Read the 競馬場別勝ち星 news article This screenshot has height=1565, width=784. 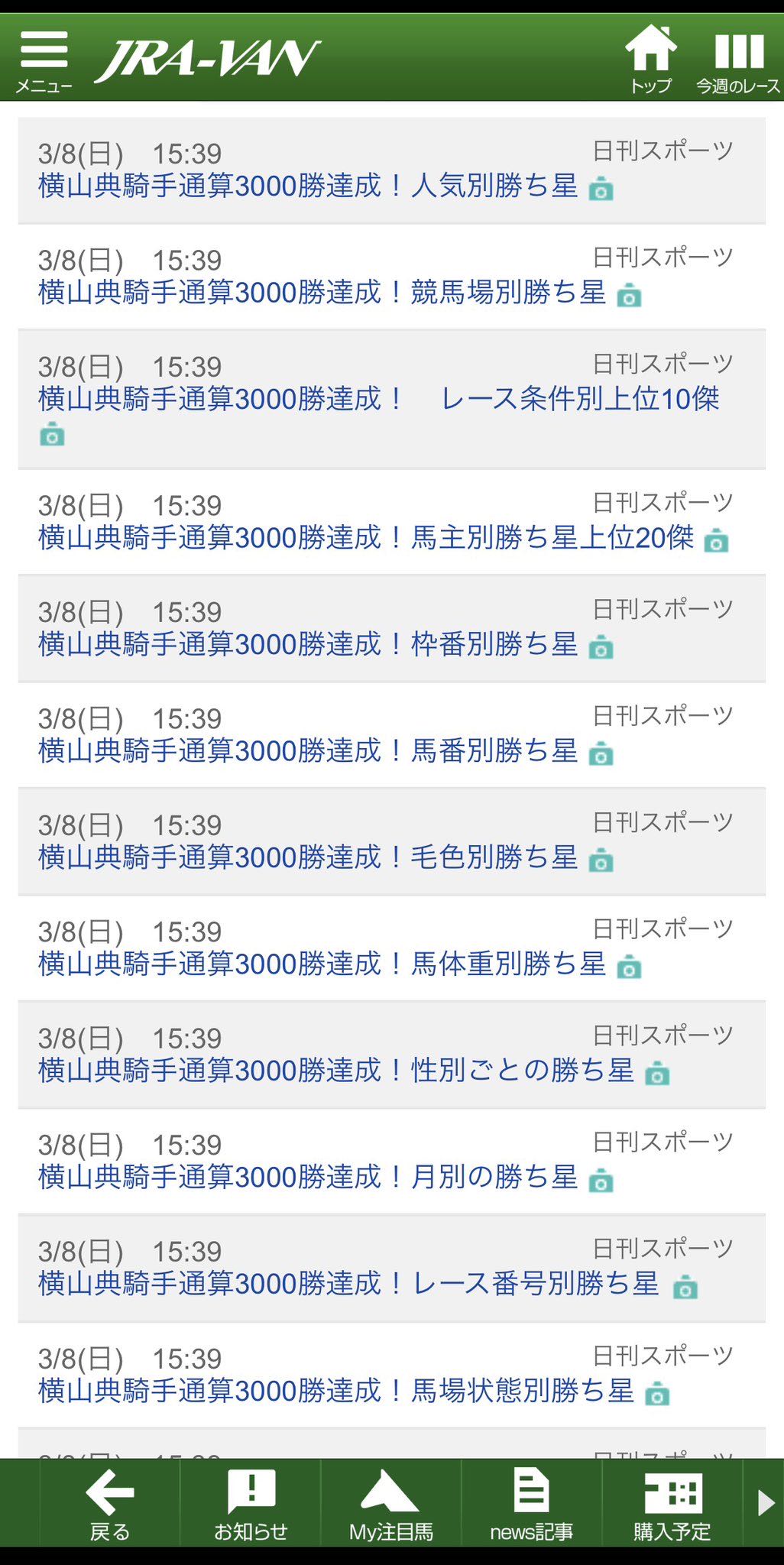pos(322,293)
